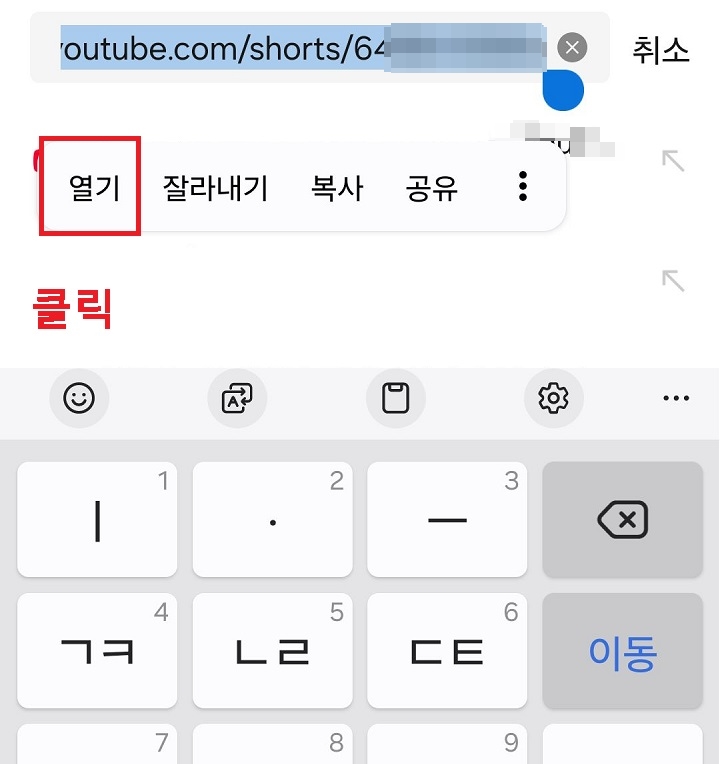Tap the backspace key
The width and height of the screenshot is (720, 764).
(x=622, y=519)
